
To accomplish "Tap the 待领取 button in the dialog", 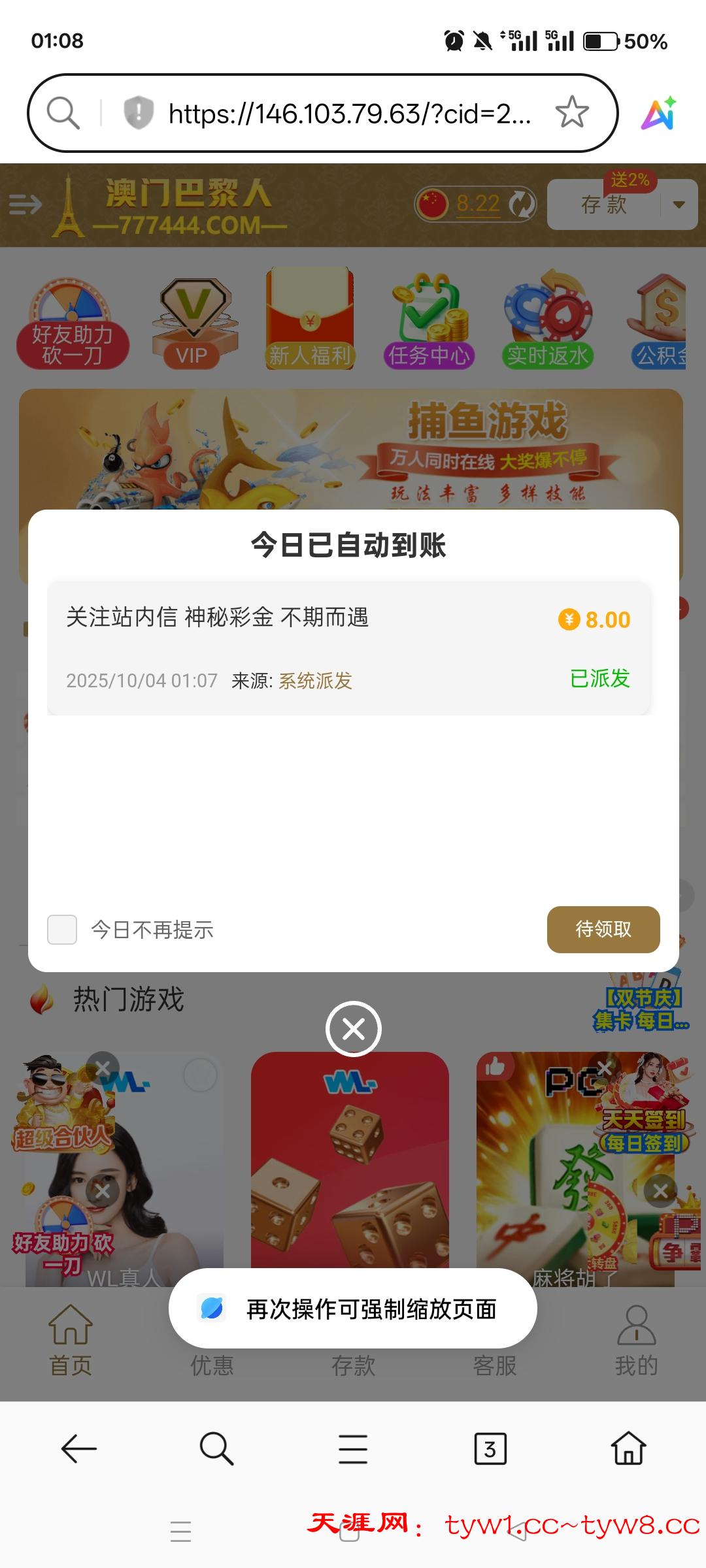I will [603, 929].
